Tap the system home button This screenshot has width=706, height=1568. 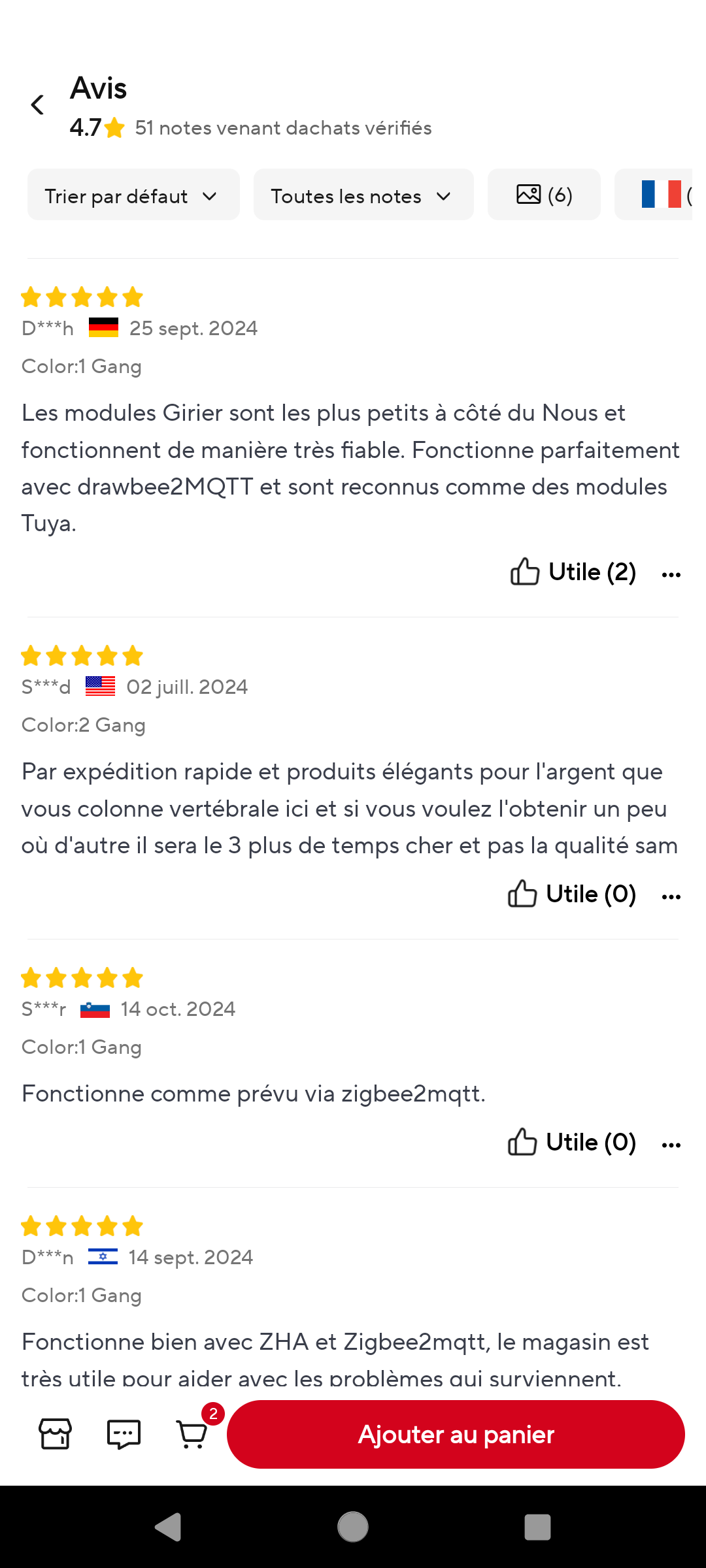(x=353, y=1527)
